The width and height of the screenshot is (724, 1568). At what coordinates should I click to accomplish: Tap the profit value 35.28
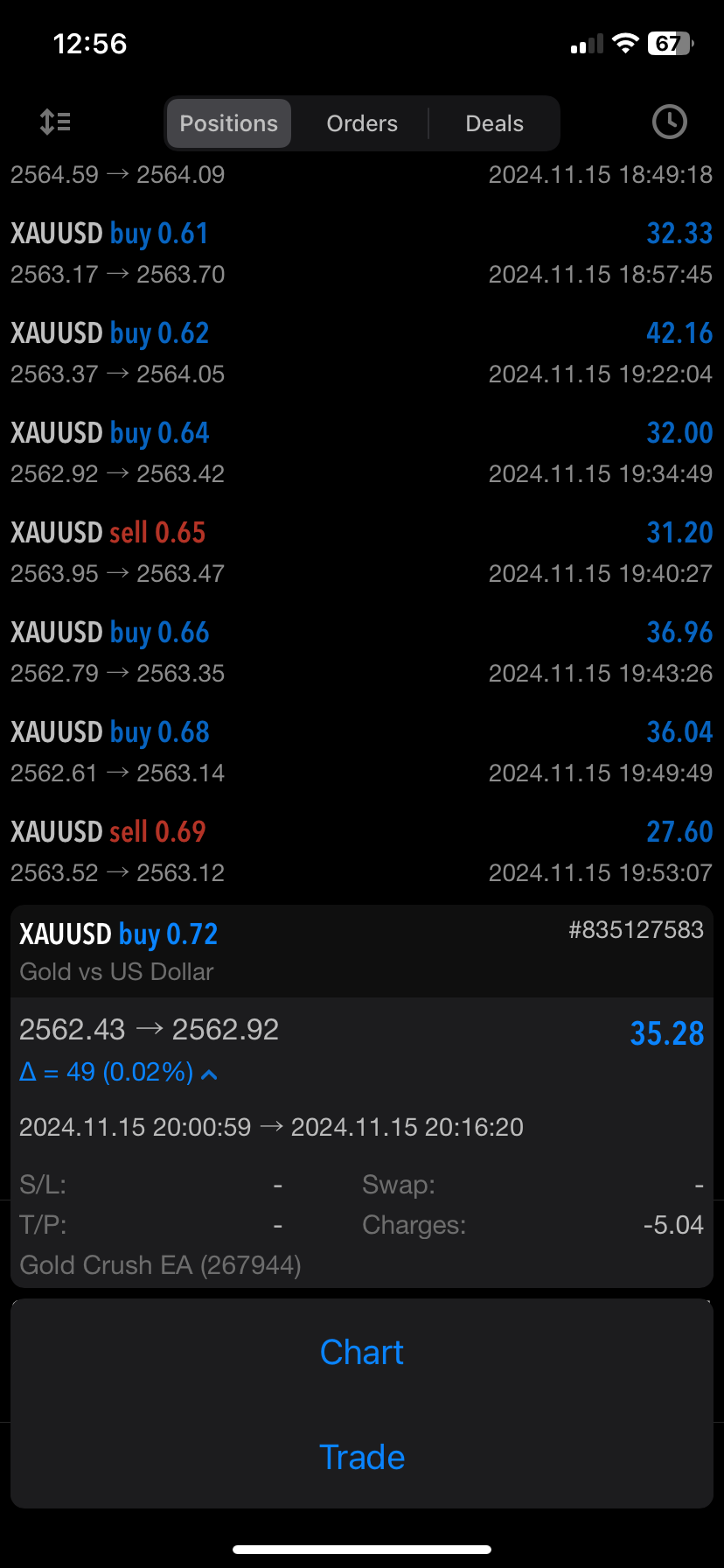(667, 1033)
